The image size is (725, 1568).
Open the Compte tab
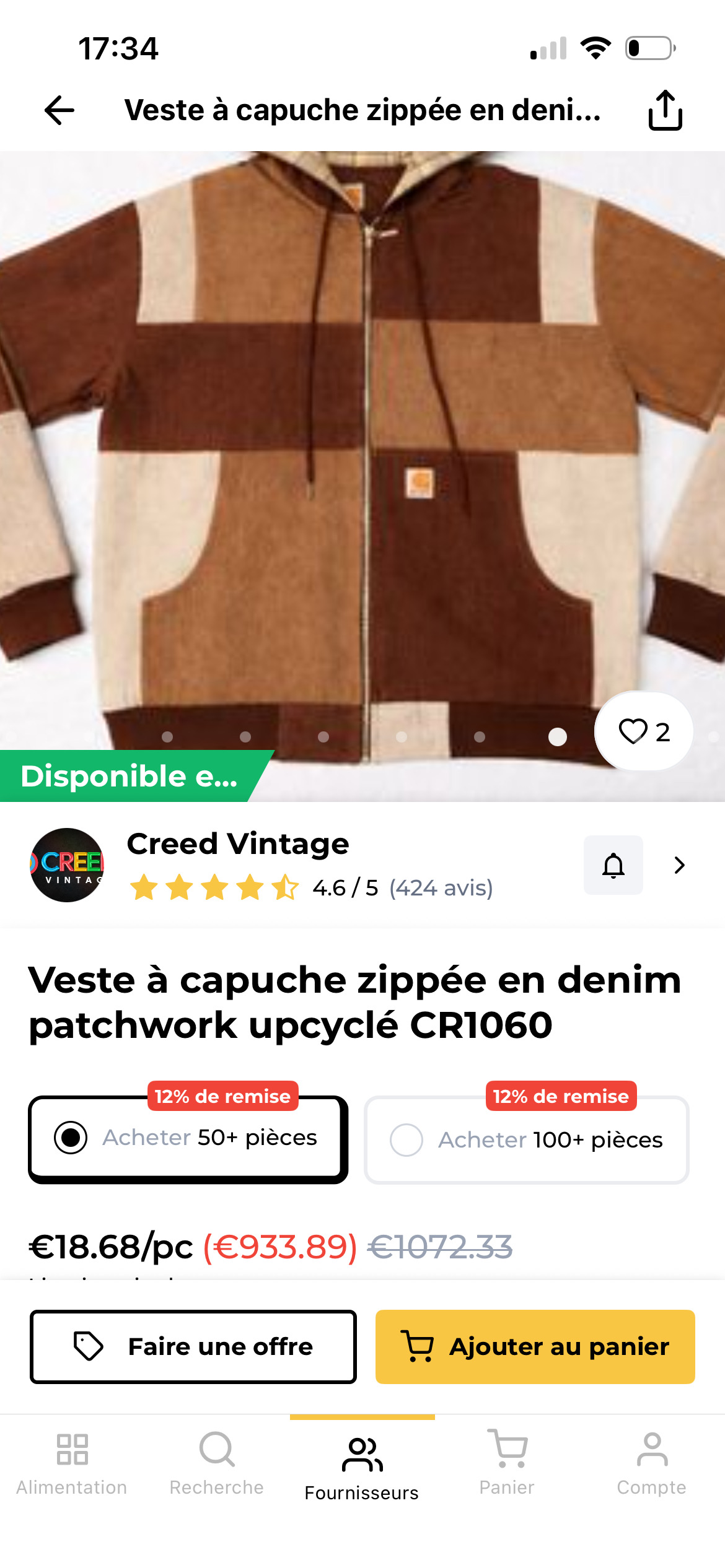point(652,1461)
